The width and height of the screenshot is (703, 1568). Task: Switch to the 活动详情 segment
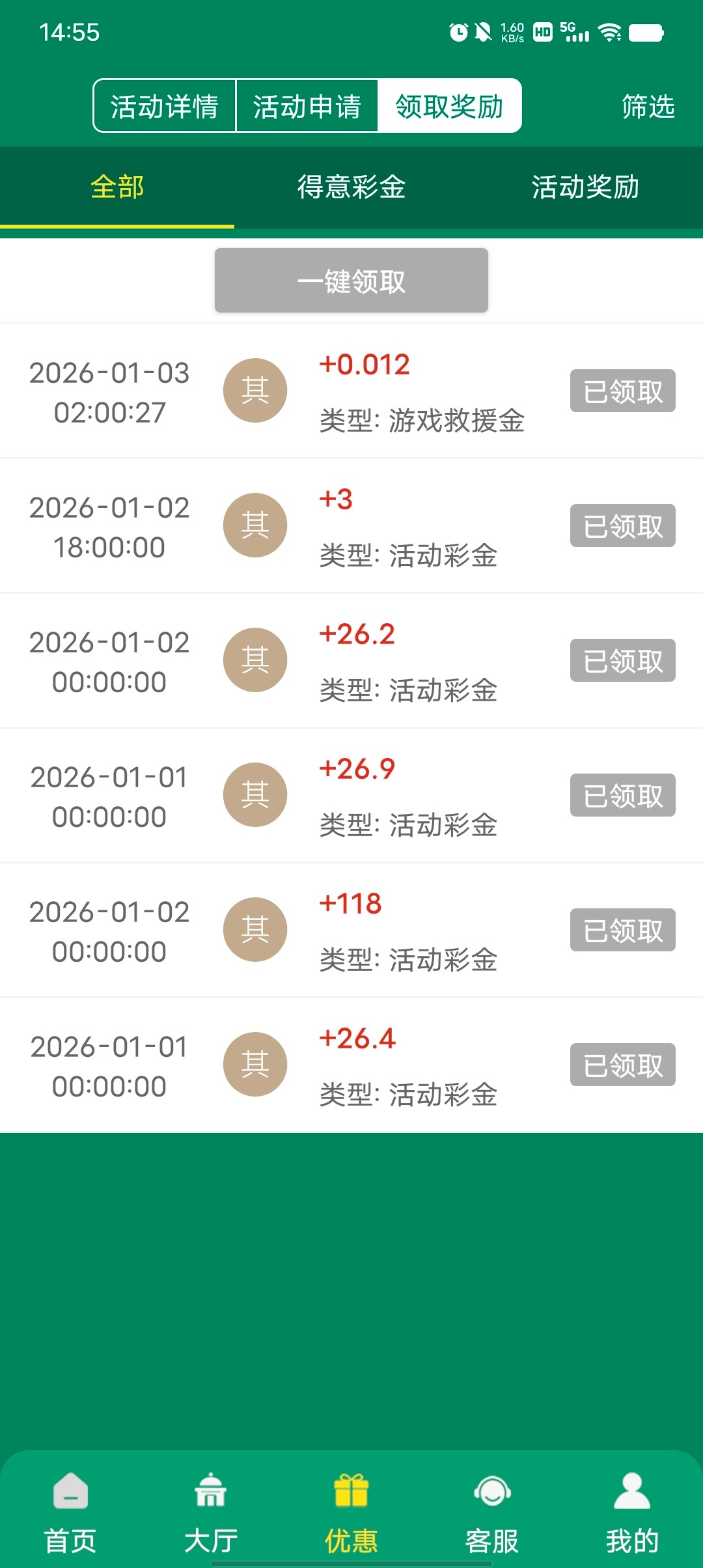tap(164, 106)
